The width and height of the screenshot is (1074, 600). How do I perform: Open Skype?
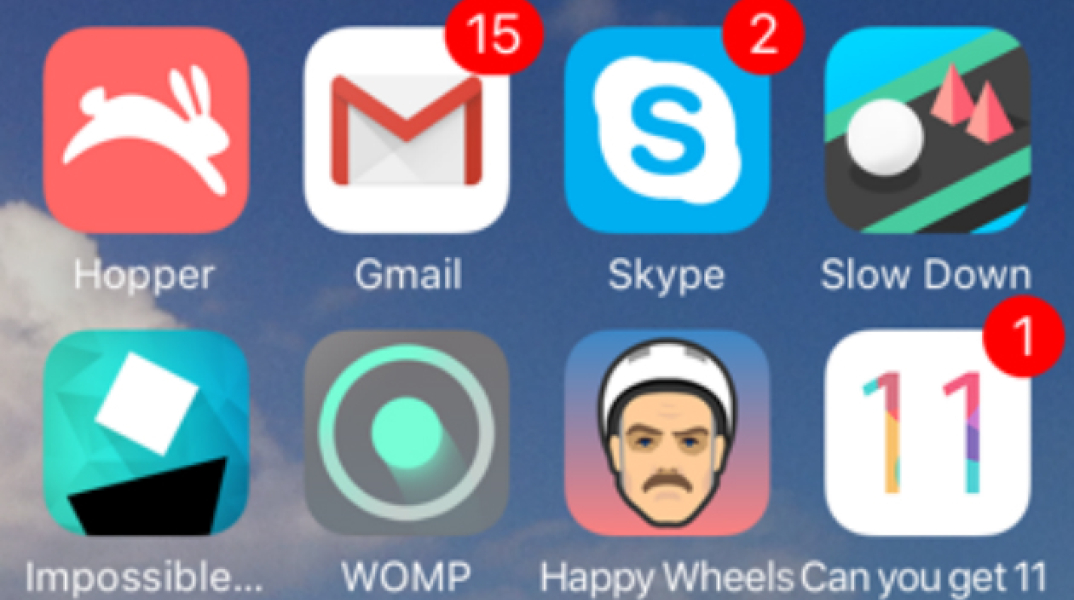666,130
